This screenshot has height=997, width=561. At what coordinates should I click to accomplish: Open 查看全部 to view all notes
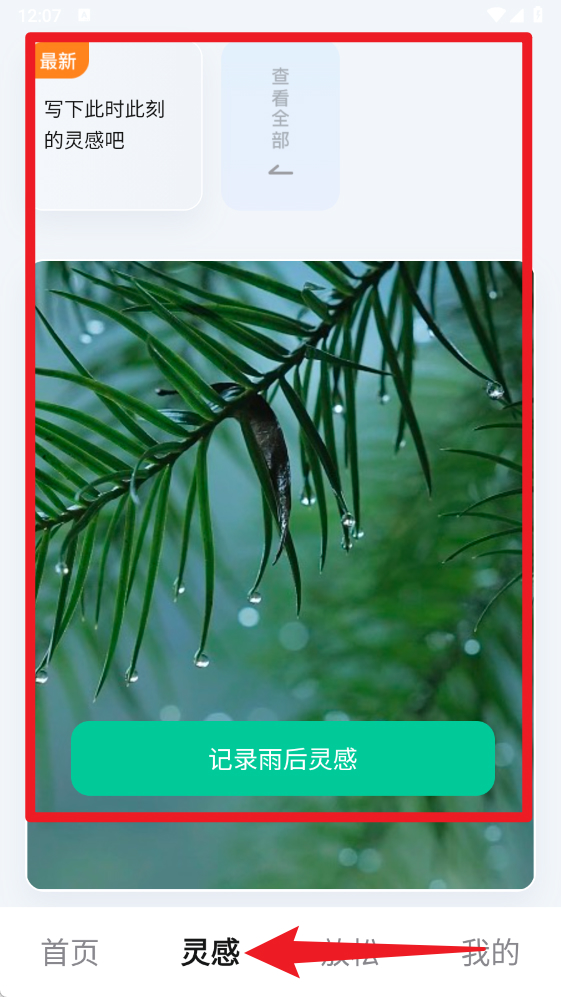pos(280,126)
